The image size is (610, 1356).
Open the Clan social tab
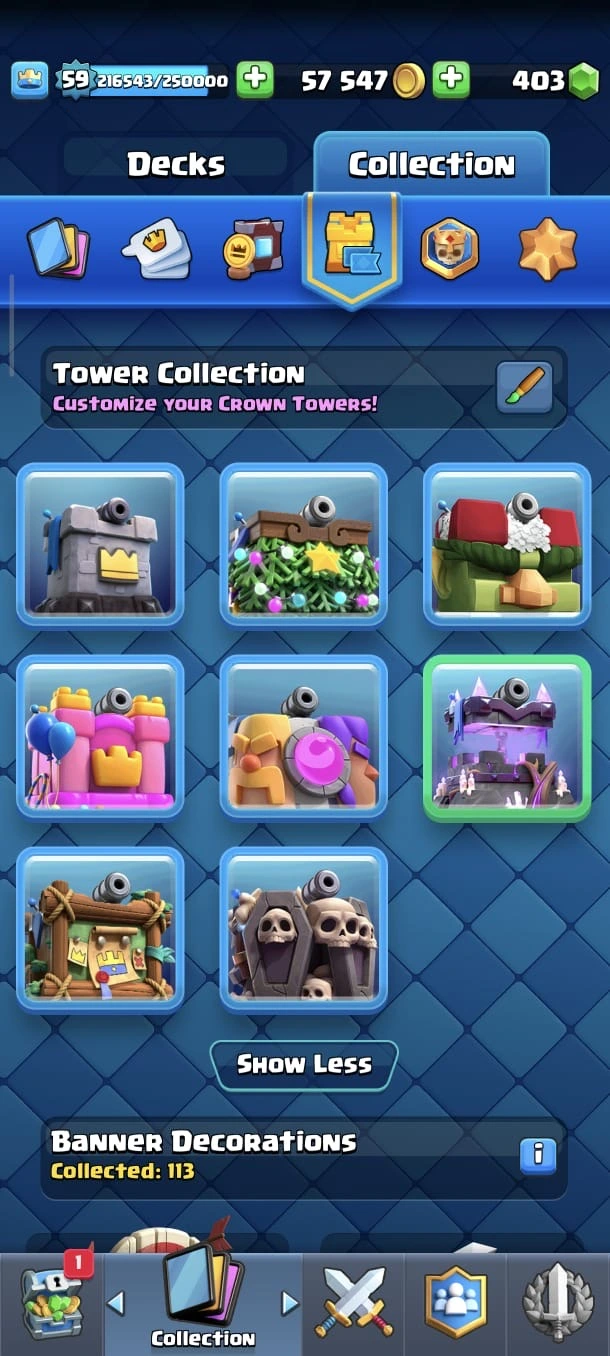(456, 1304)
